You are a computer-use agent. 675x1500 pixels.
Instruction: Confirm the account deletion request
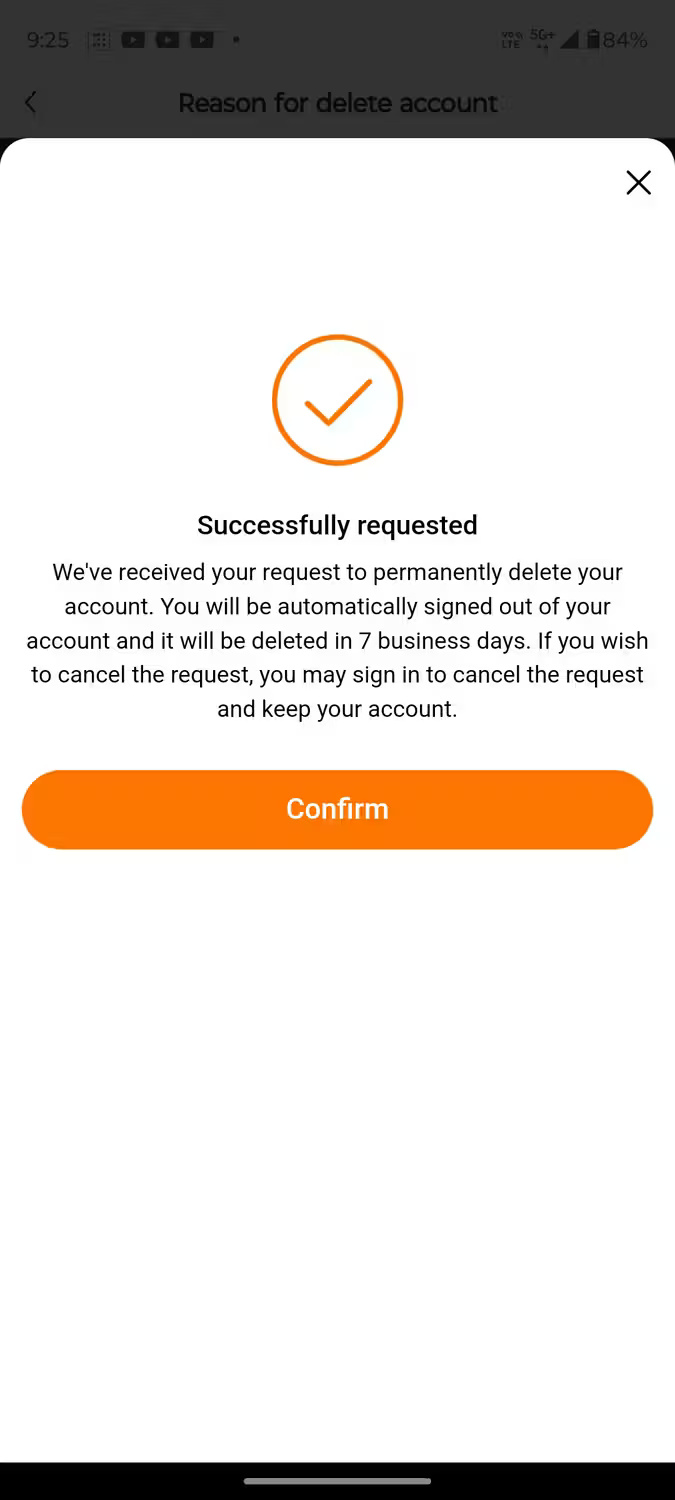337,809
